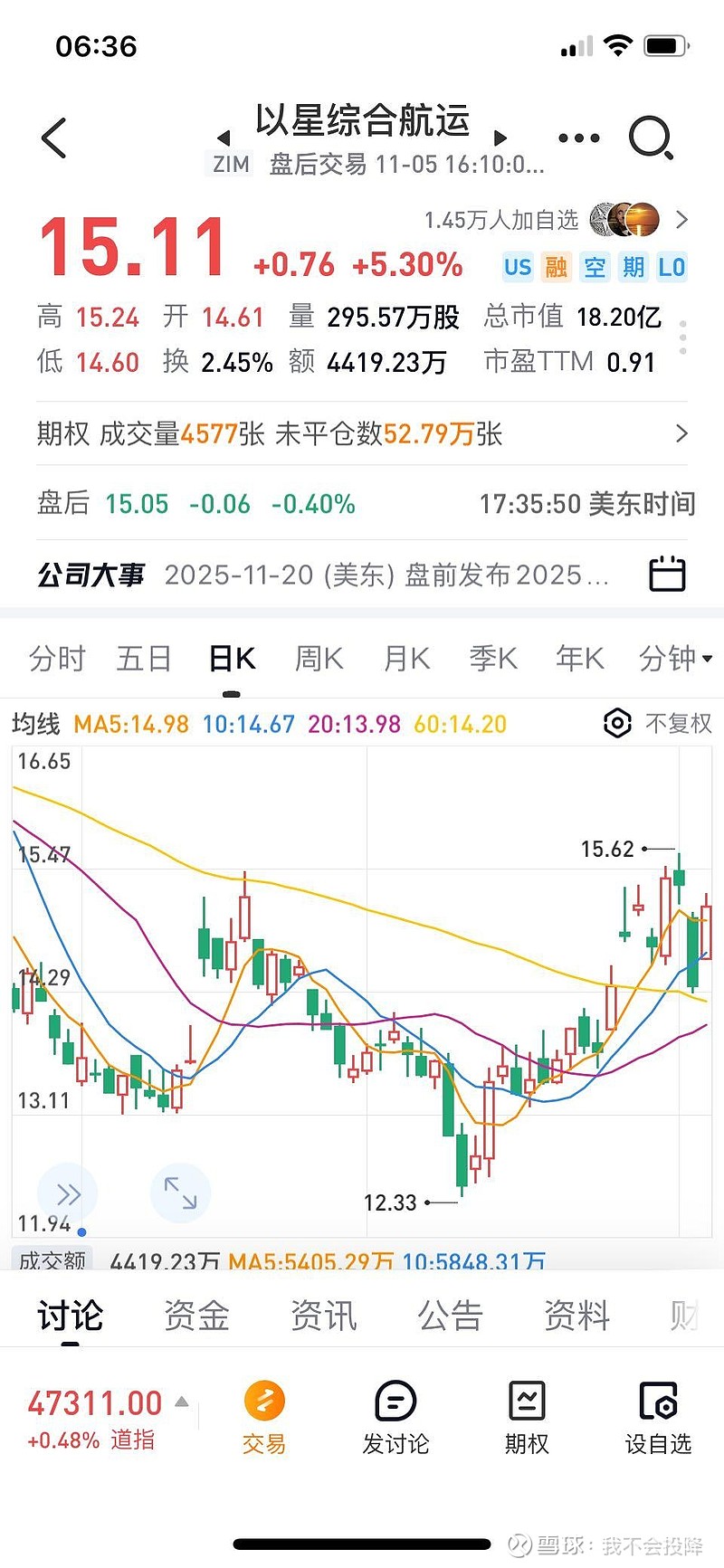Tap the blue dot on the chart scrollbar
The image size is (724, 1568).
(x=81, y=1231)
